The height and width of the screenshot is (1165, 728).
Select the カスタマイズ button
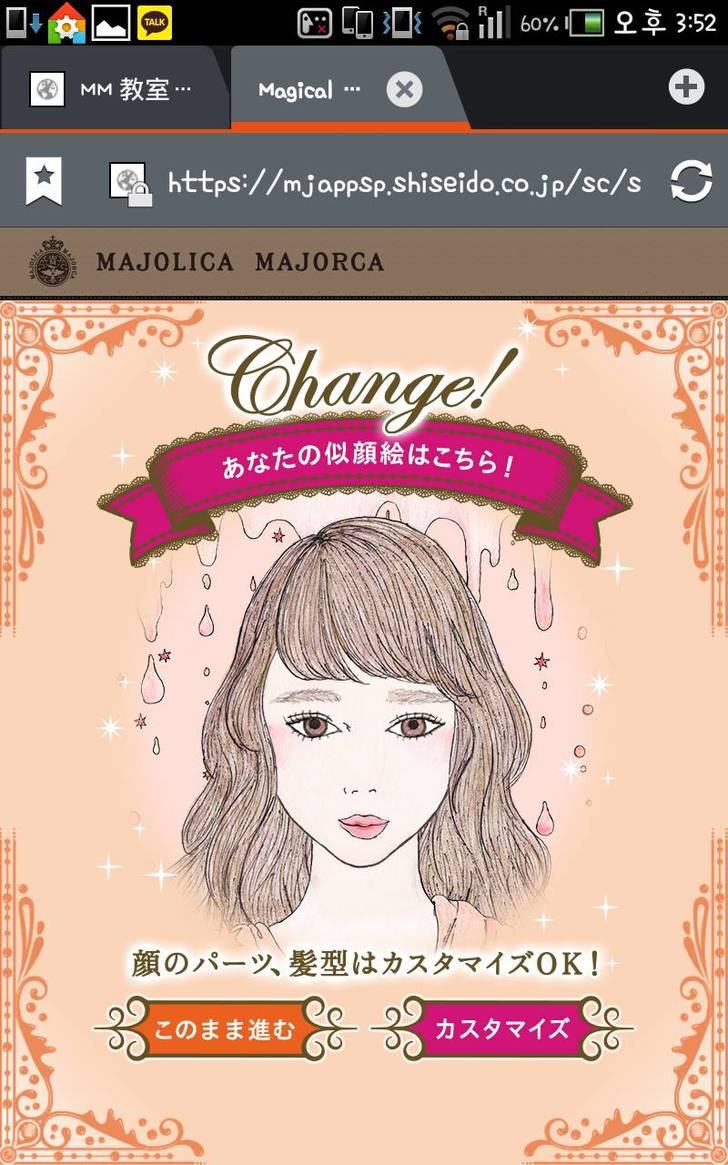click(502, 1028)
